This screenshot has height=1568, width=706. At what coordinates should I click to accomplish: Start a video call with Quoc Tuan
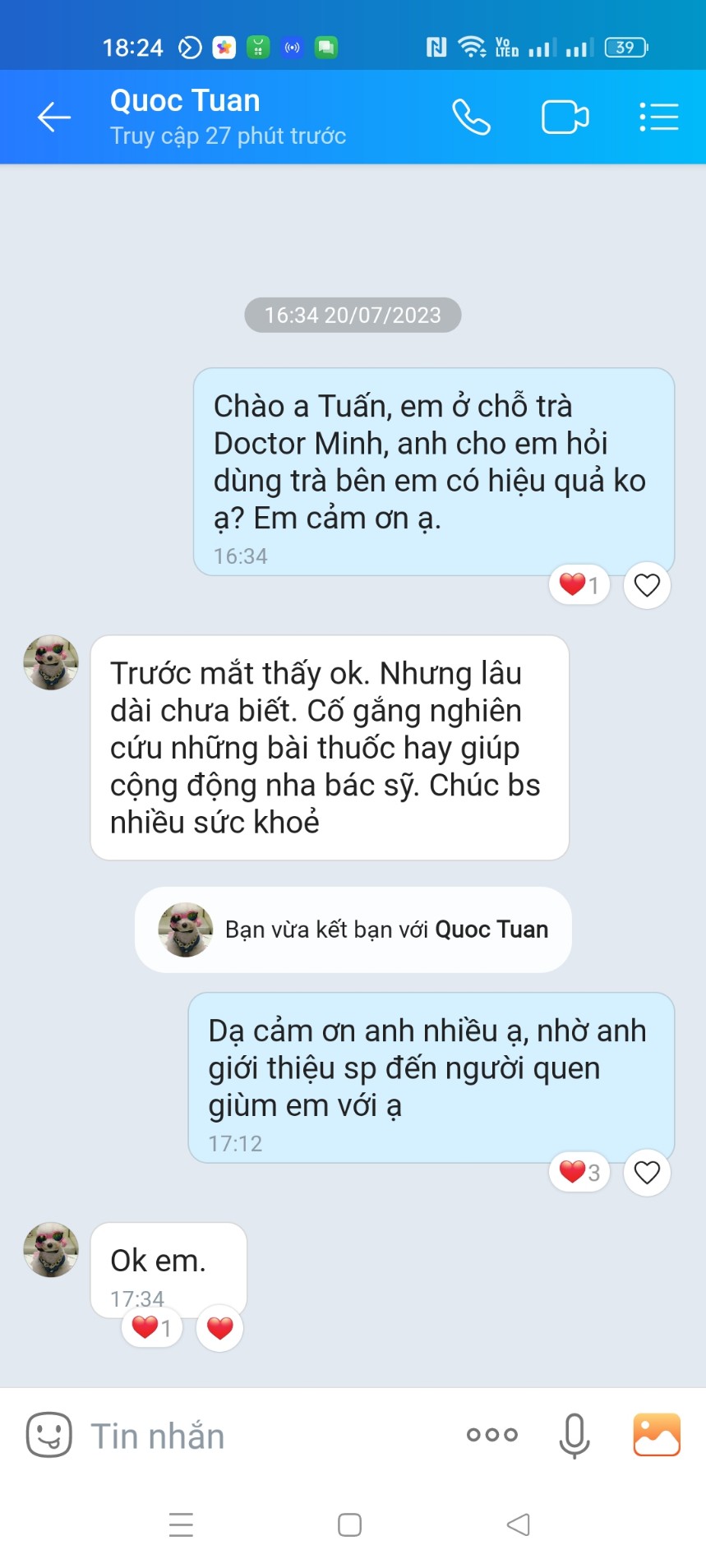pos(565,117)
